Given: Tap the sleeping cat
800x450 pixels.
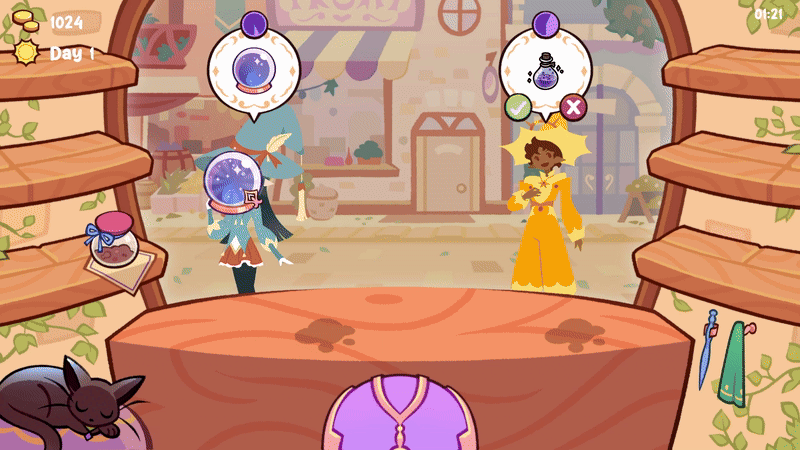Looking at the screenshot, I should point(74,401).
